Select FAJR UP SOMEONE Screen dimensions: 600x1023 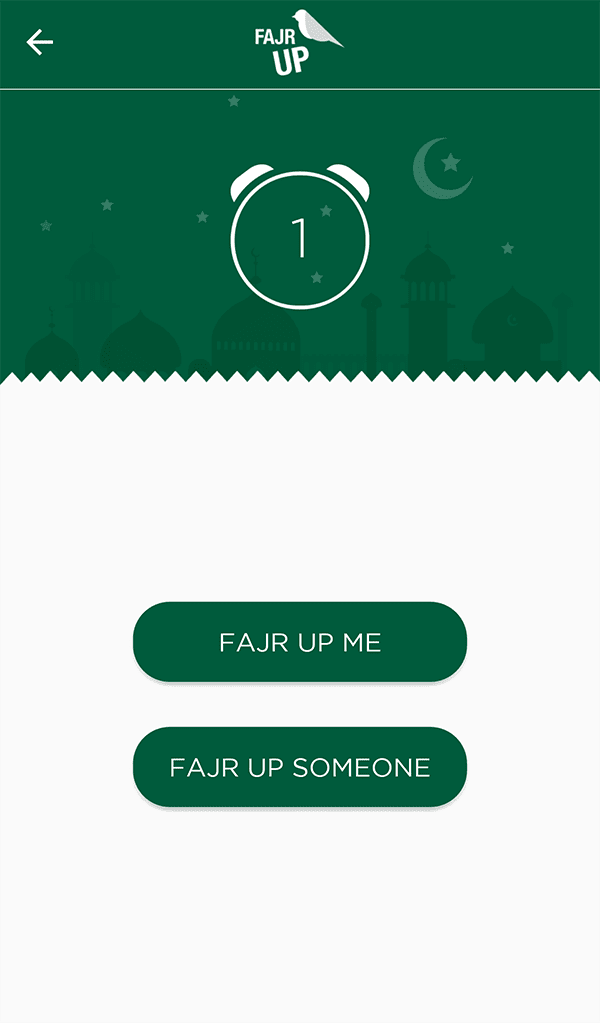tap(300, 767)
